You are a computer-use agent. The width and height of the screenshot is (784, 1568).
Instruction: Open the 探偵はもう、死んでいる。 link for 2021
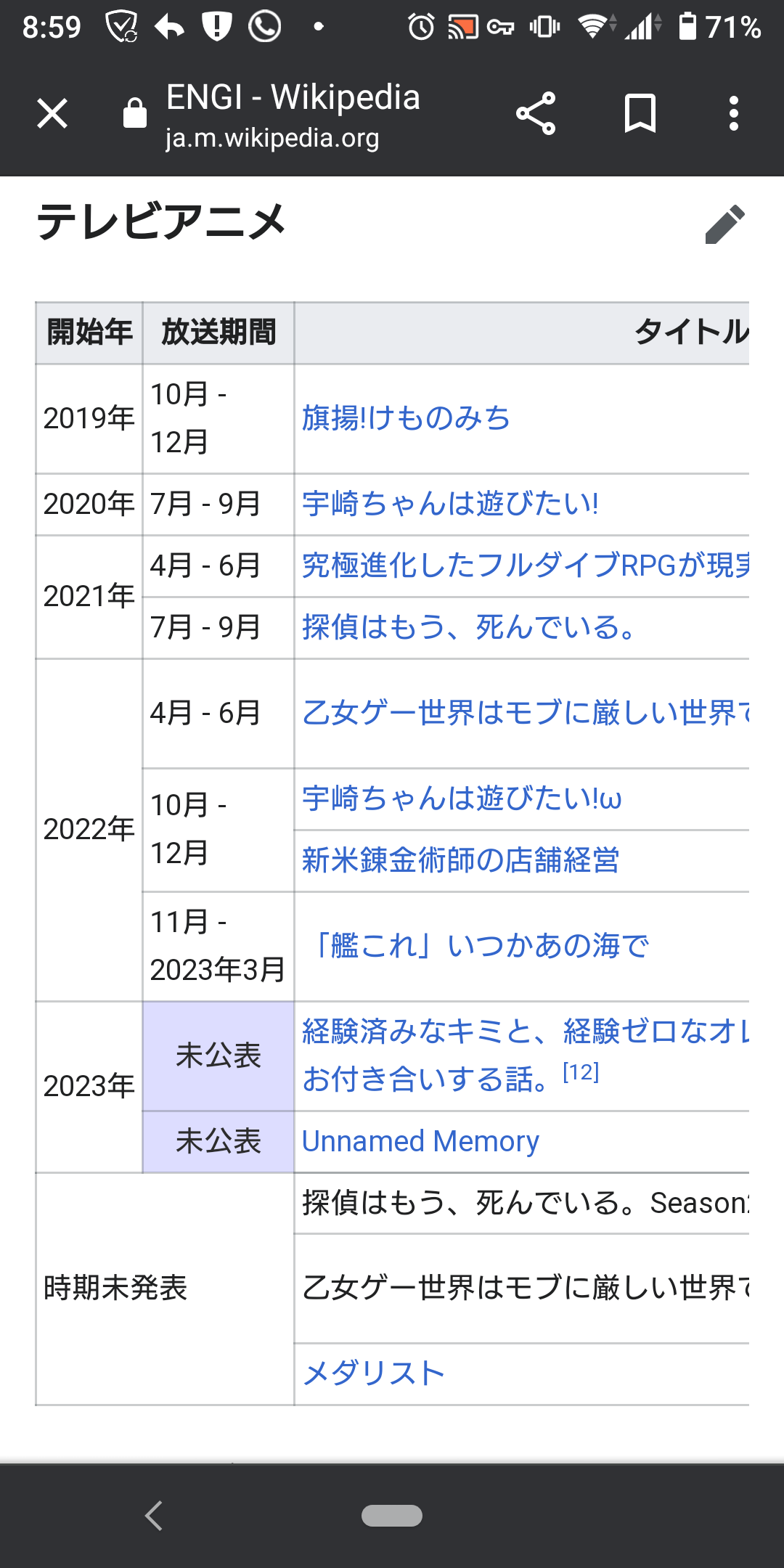click(469, 627)
